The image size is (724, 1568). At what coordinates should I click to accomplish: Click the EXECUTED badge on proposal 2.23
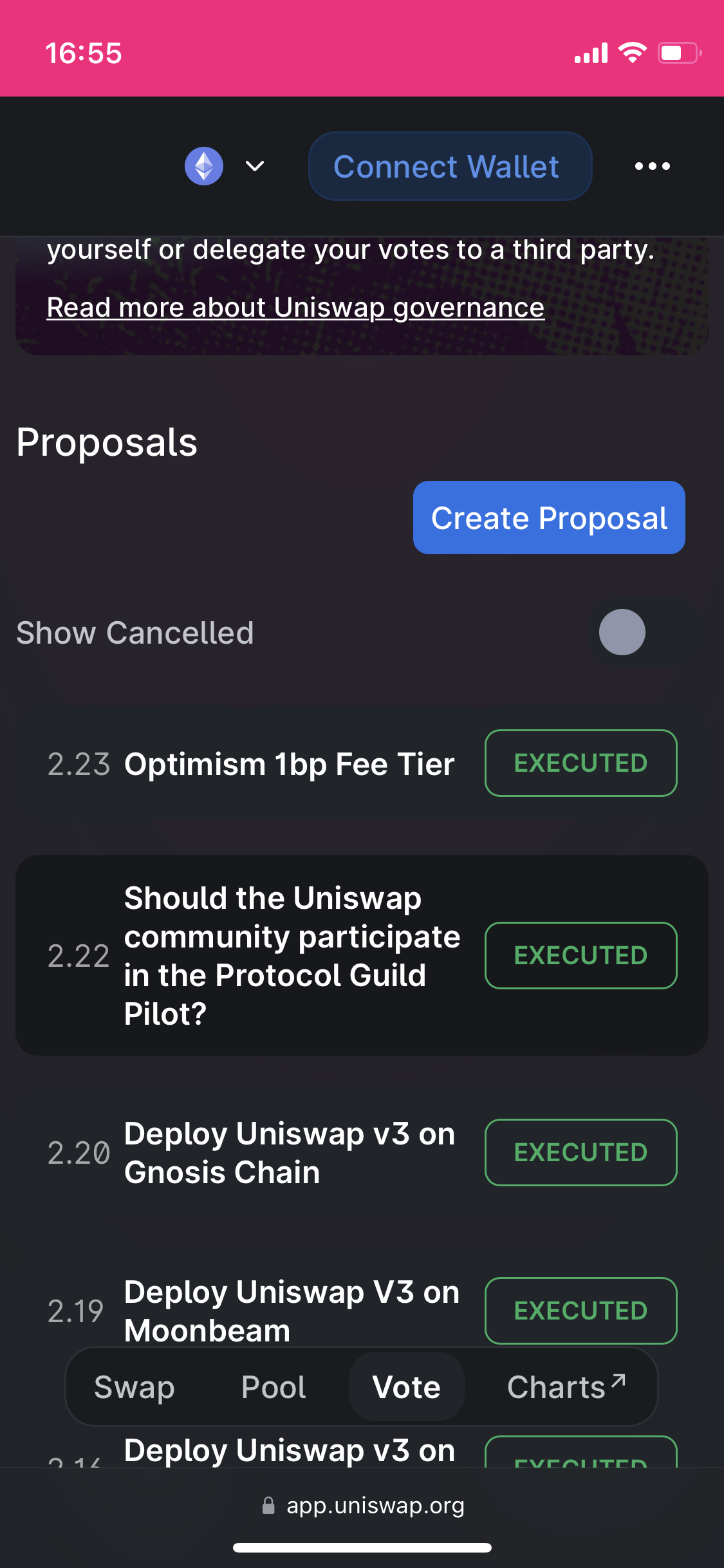coord(580,763)
